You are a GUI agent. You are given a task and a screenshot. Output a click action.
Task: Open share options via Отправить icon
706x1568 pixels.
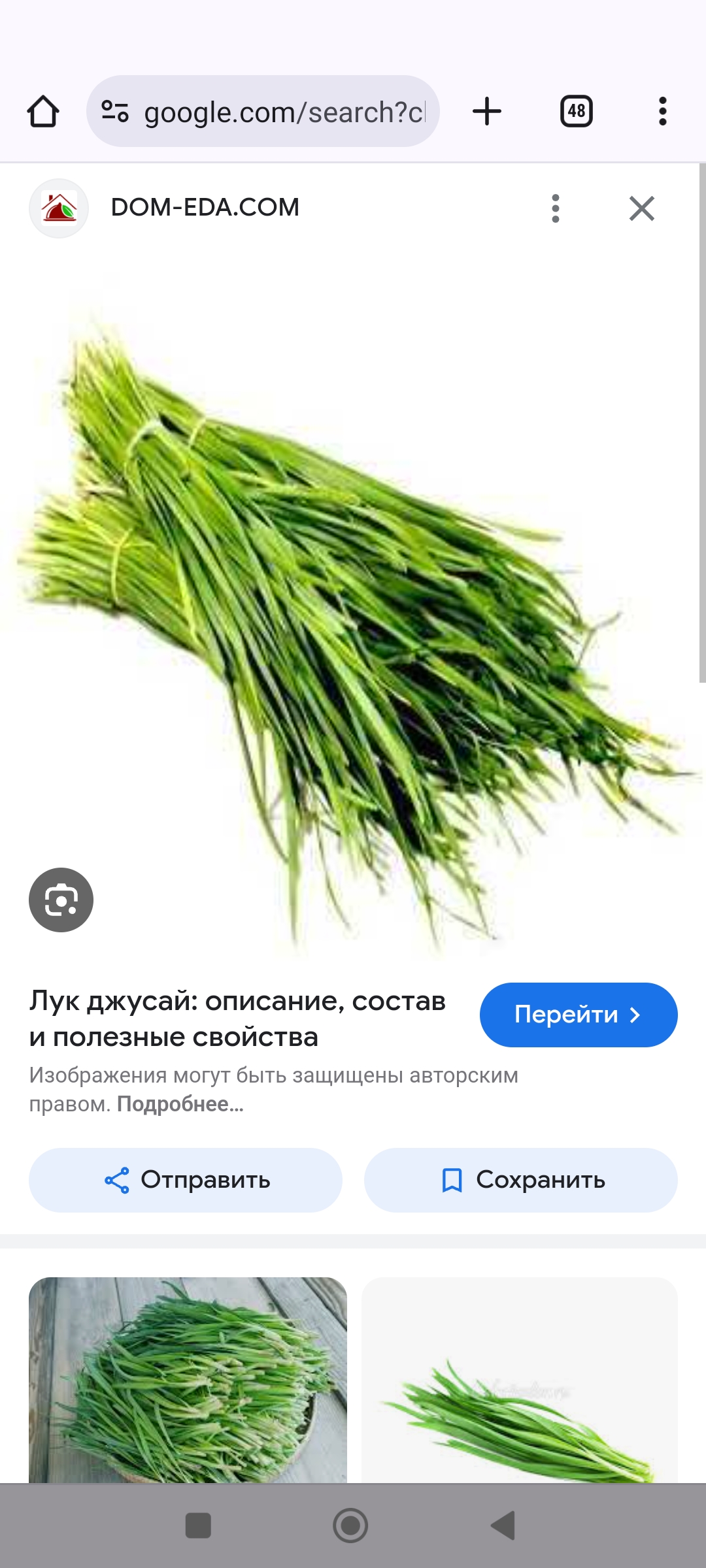pos(116,1180)
